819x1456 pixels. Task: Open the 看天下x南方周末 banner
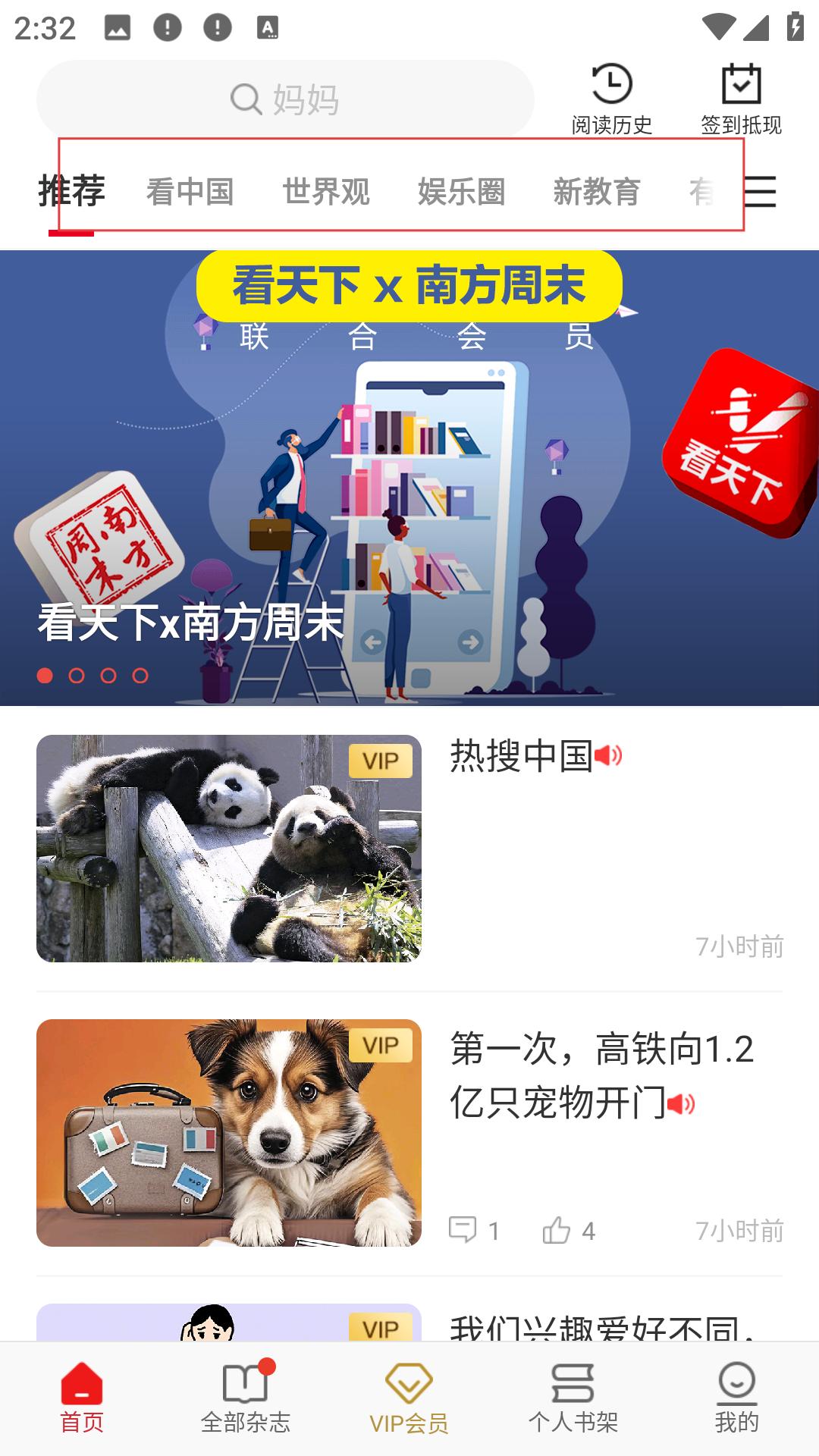[x=409, y=478]
